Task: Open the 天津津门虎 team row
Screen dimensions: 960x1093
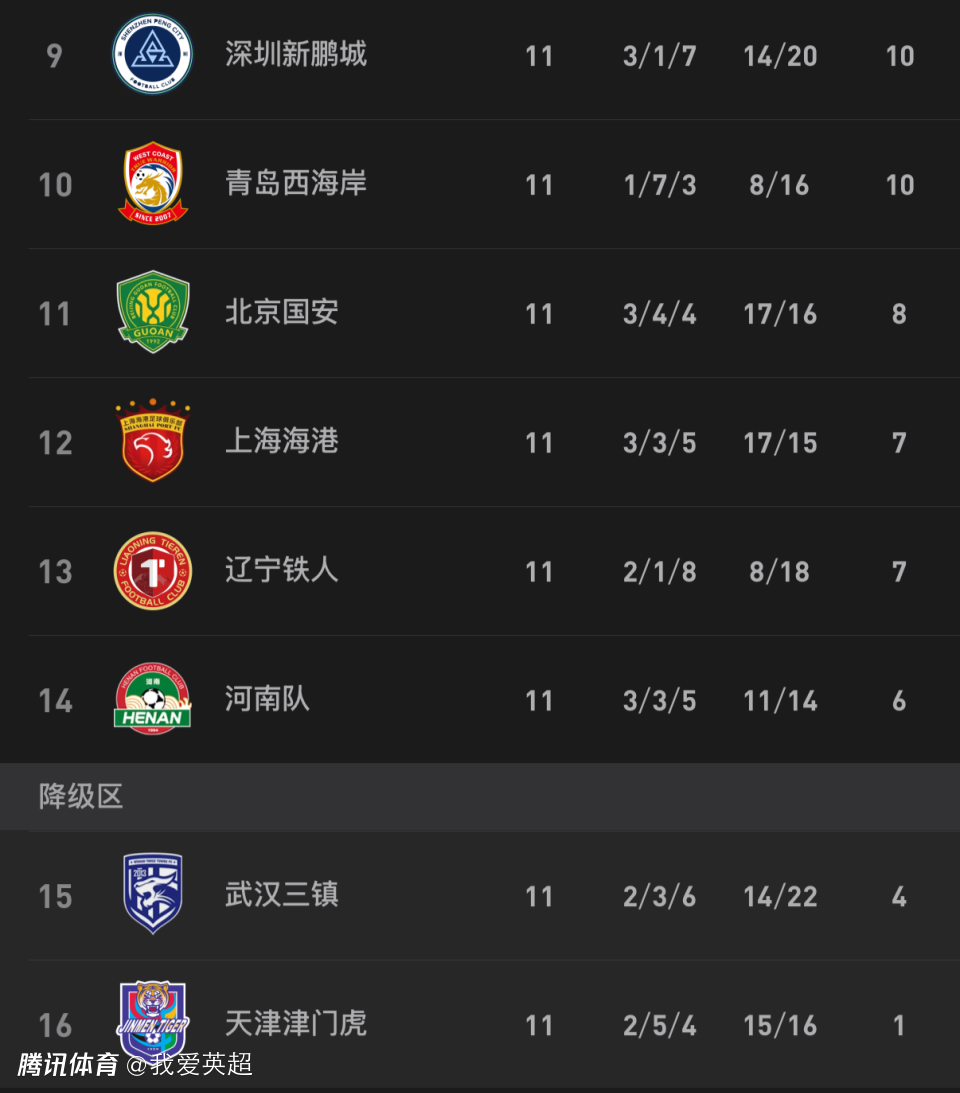Action: pos(480,1025)
